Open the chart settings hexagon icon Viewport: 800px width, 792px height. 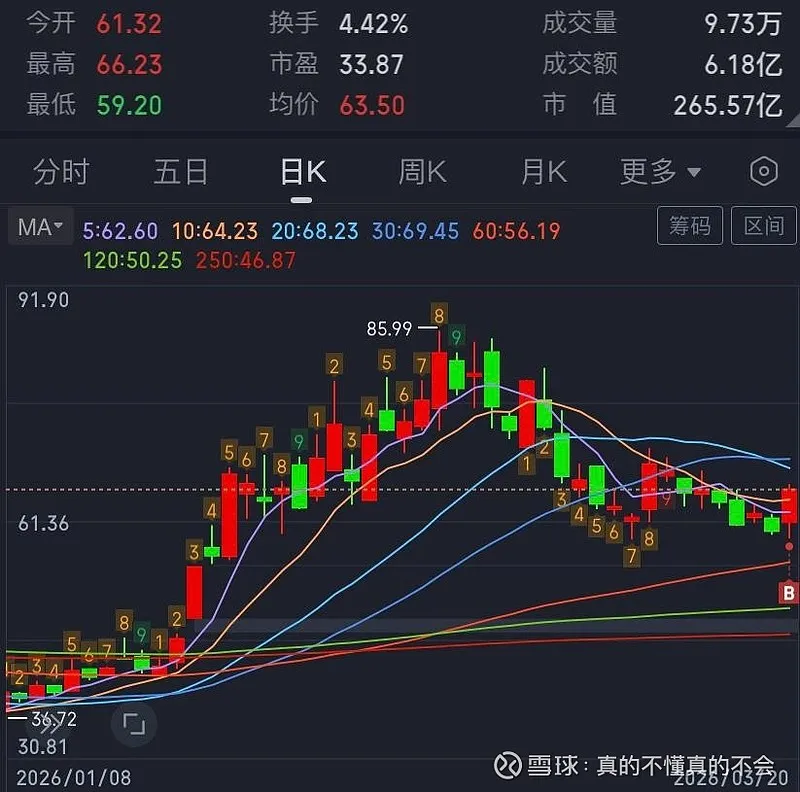tap(763, 172)
